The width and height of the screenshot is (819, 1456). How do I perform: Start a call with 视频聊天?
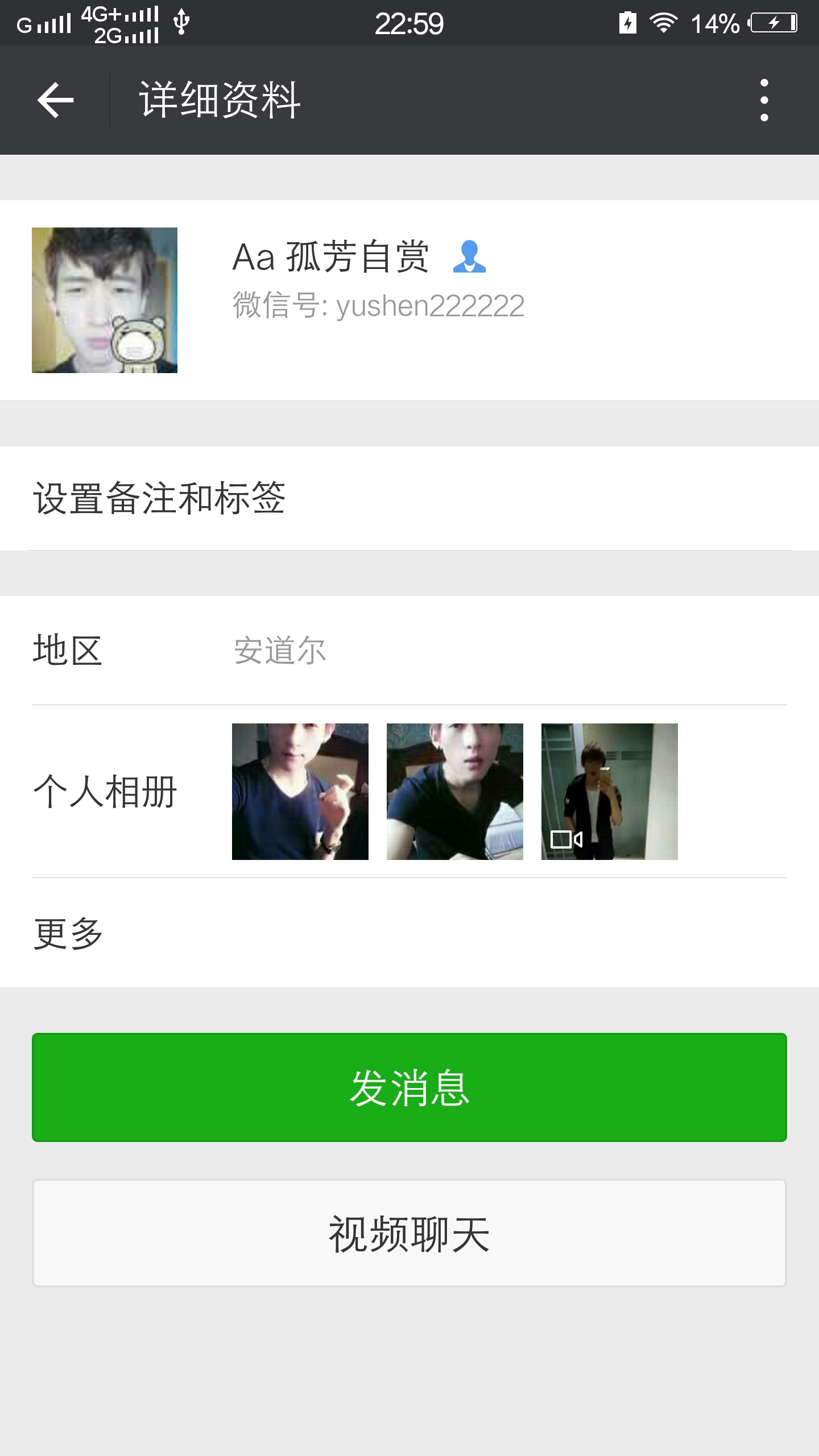click(x=409, y=1233)
